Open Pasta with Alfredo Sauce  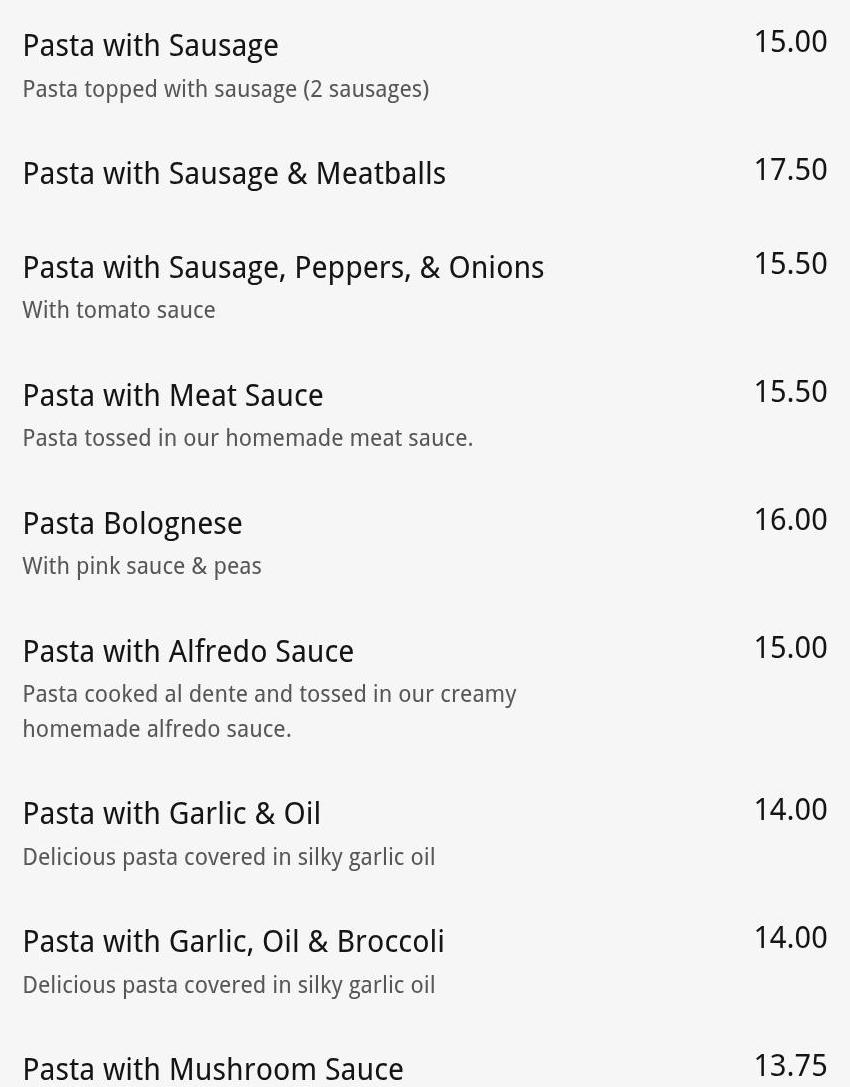[188, 652]
